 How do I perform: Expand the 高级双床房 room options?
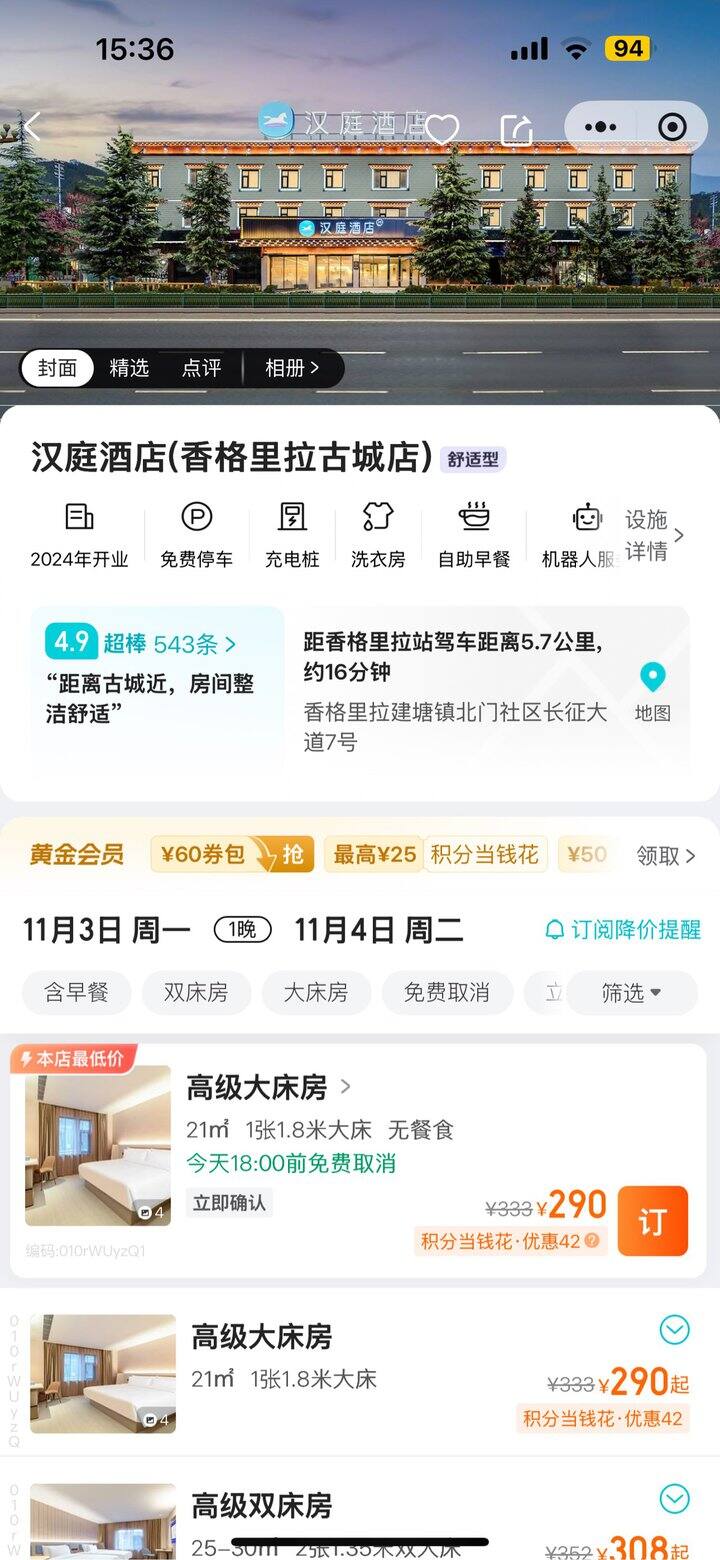[x=675, y=1498]
